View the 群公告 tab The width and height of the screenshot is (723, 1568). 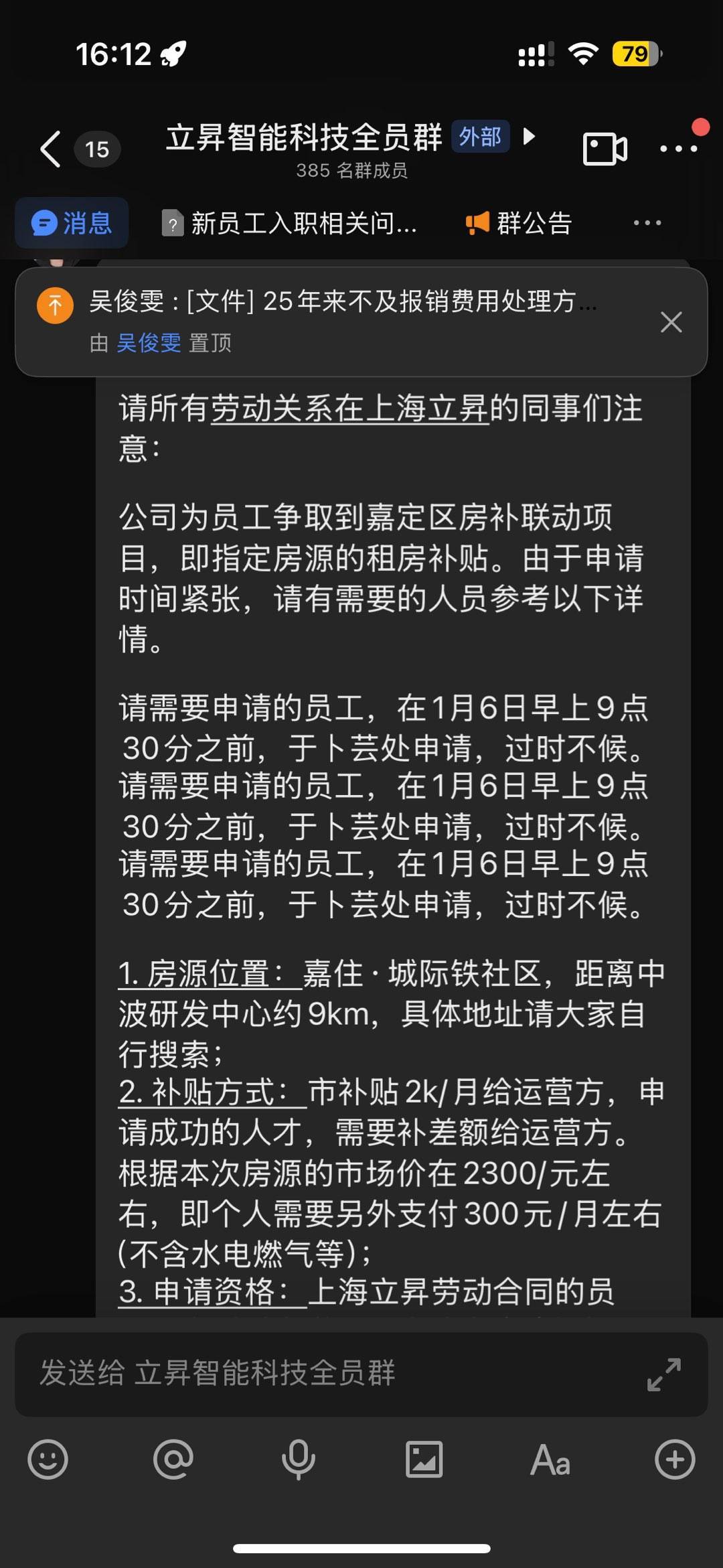[519, 223]
